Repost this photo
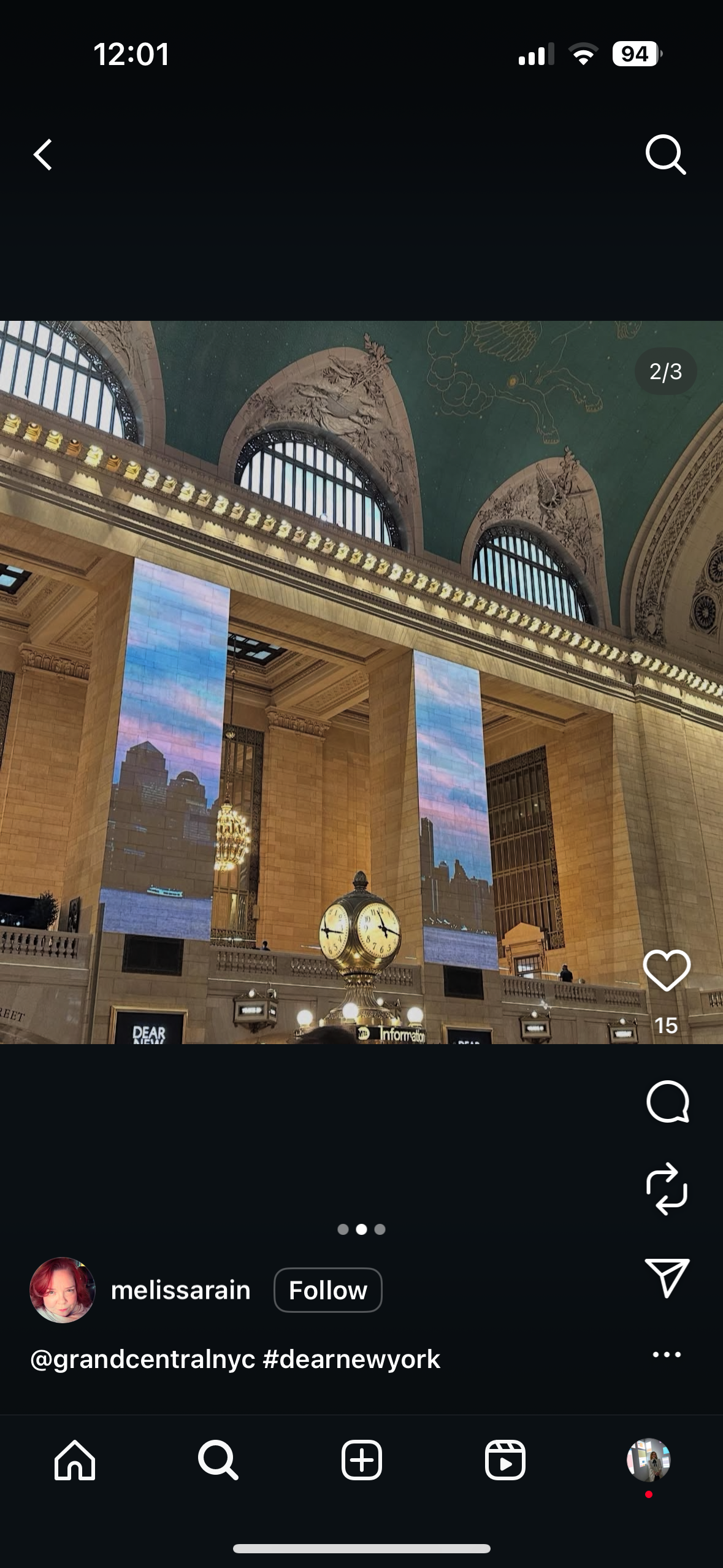 [x=667, y=1189]
